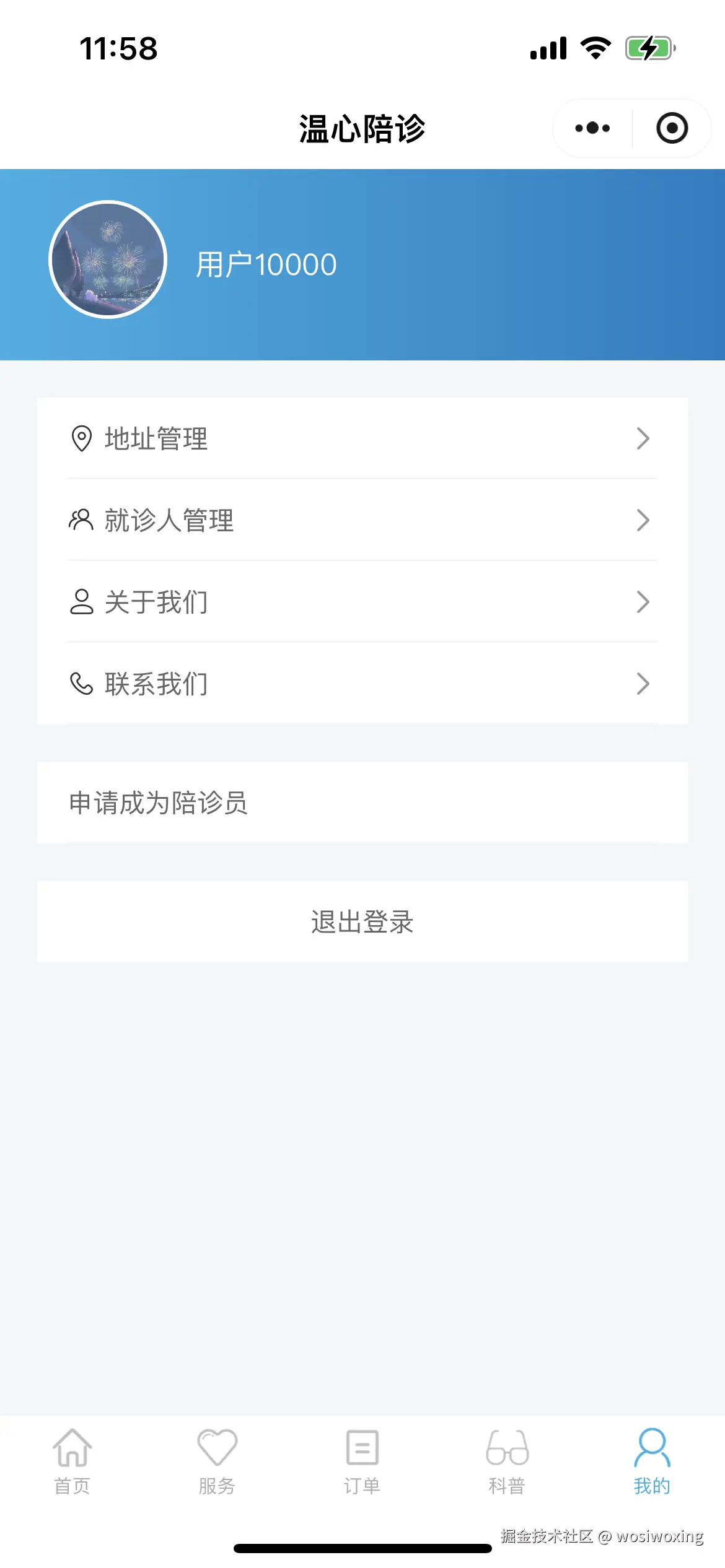Screen dimensions: 725x1568
Task: Expand 就诊人管理 via its chevron arrow
Action: pyautogui.click(x=643, y=520)
